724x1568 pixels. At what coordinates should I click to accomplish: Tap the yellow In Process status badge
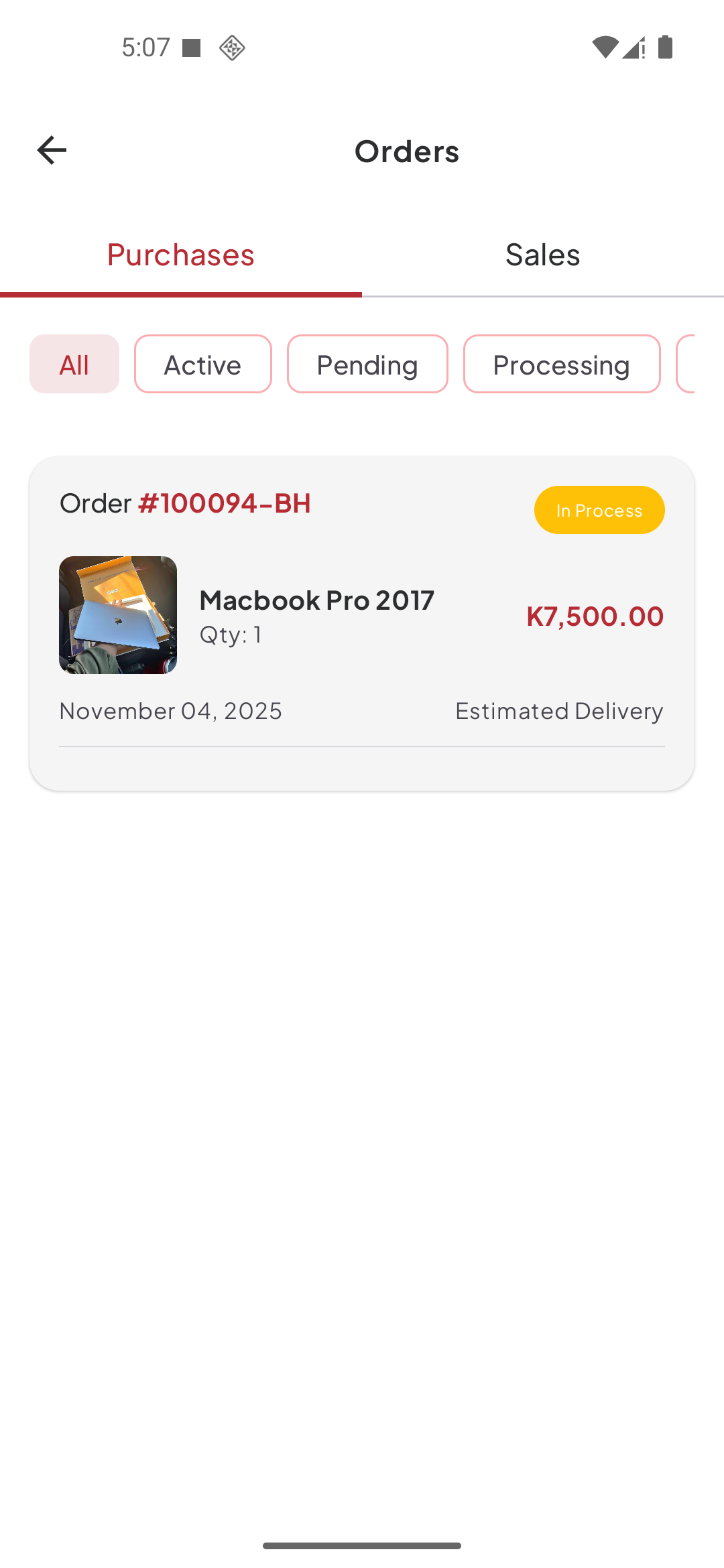coord(599,509)
